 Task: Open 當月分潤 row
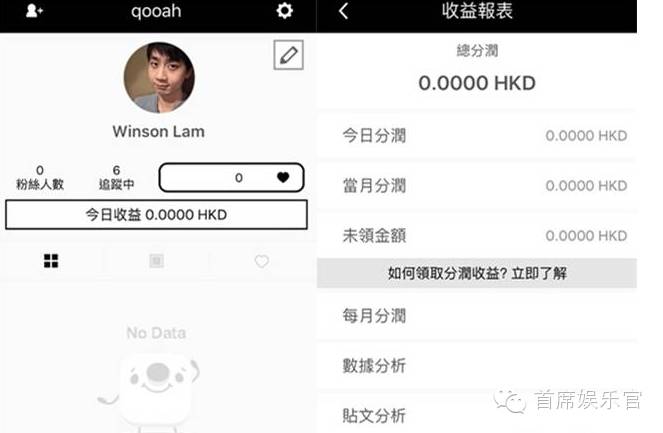pos(476,186)
